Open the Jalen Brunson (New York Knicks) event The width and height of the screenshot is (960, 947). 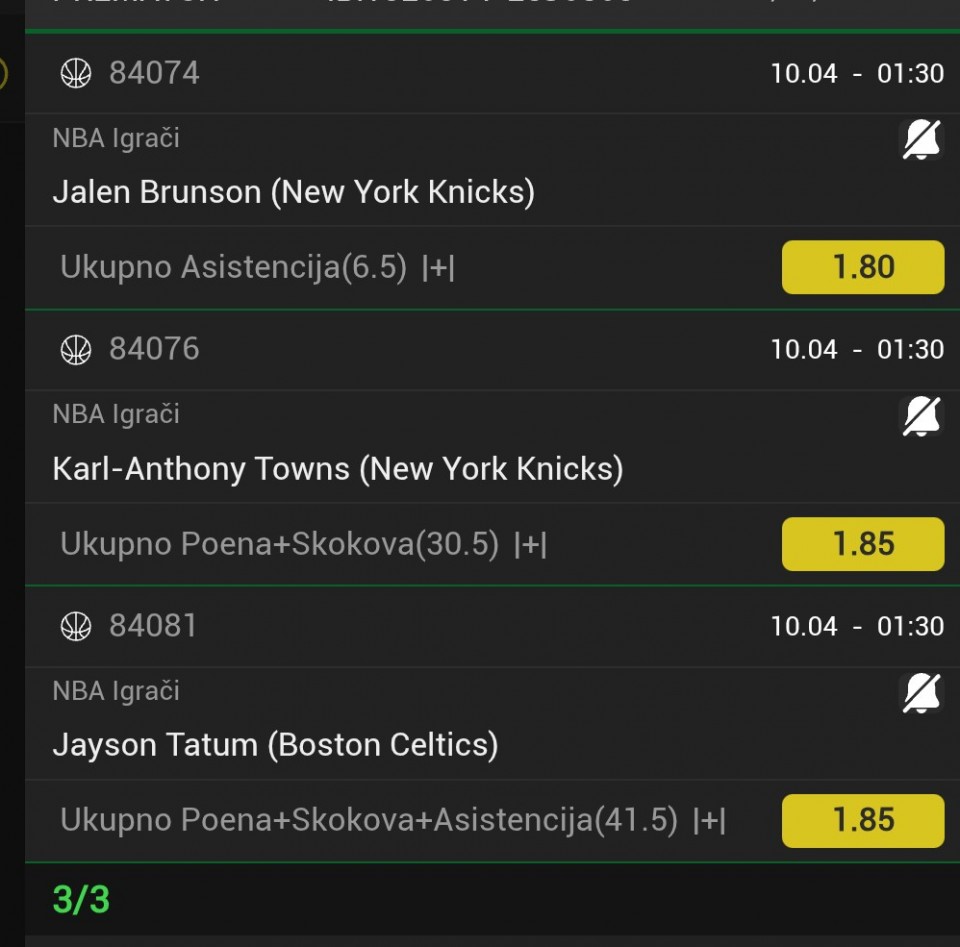[x=293, y=191]
